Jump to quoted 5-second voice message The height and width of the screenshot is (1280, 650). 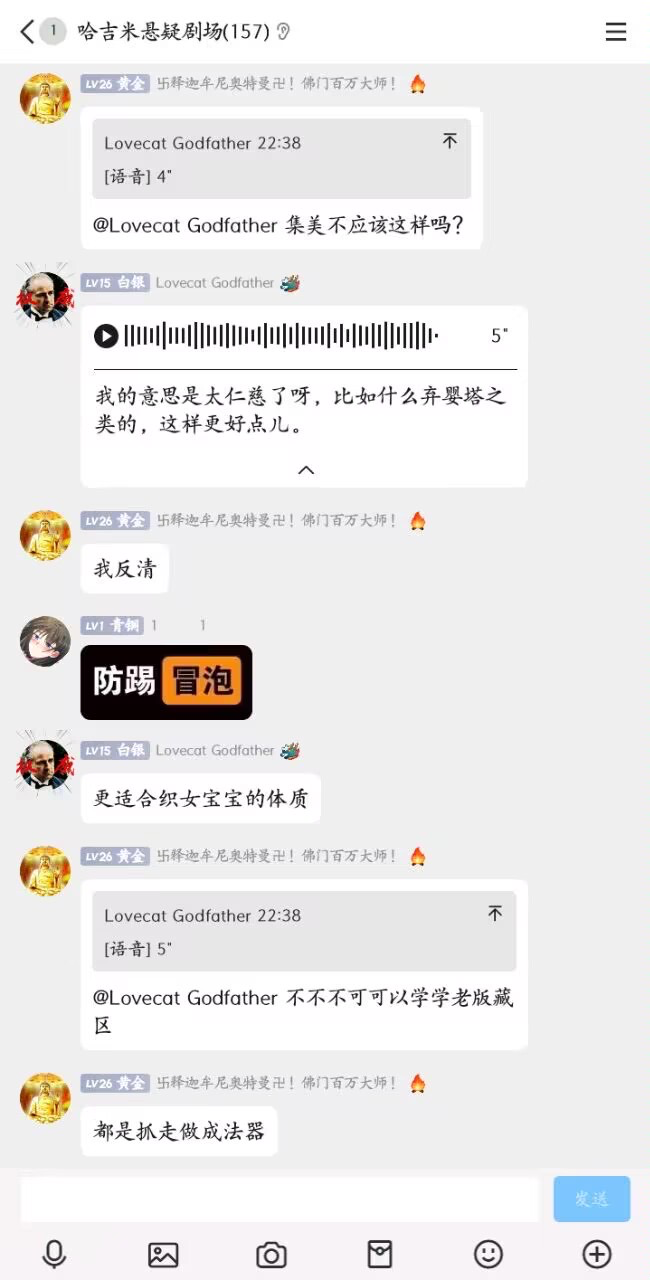(495, 914)
